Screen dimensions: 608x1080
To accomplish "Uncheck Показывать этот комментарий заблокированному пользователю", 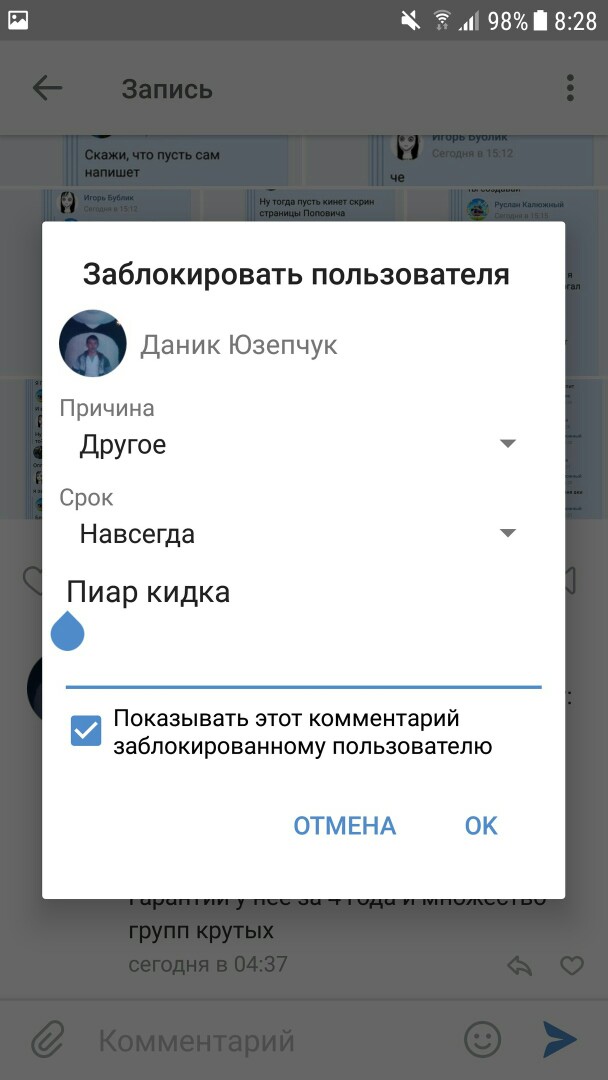I will (86, 732).
